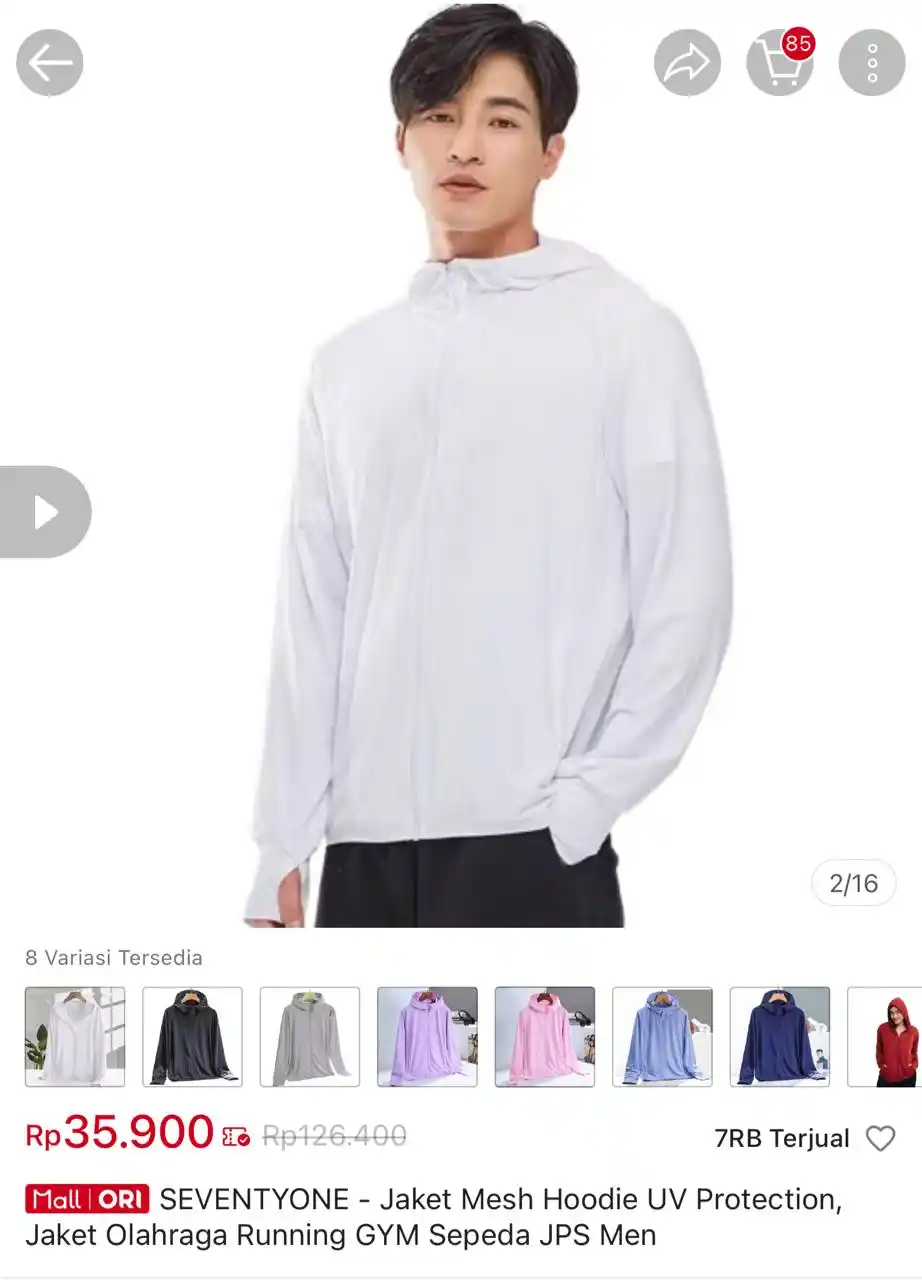This screenshot has height=1280, width=922.
Task: Select the light blue jacket variation
Action: tap(662, 1036)
